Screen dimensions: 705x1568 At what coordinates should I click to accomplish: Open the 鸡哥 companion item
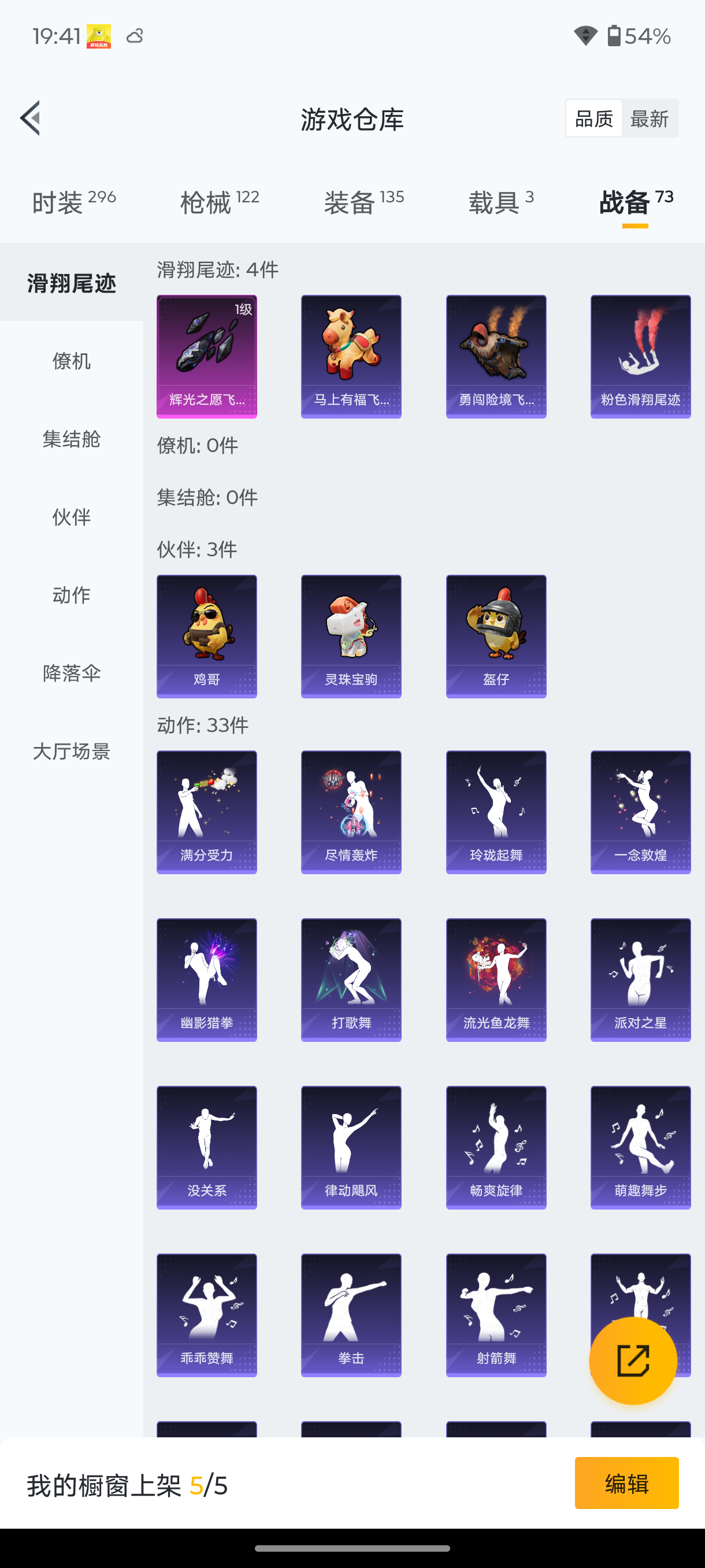point(206,635)
